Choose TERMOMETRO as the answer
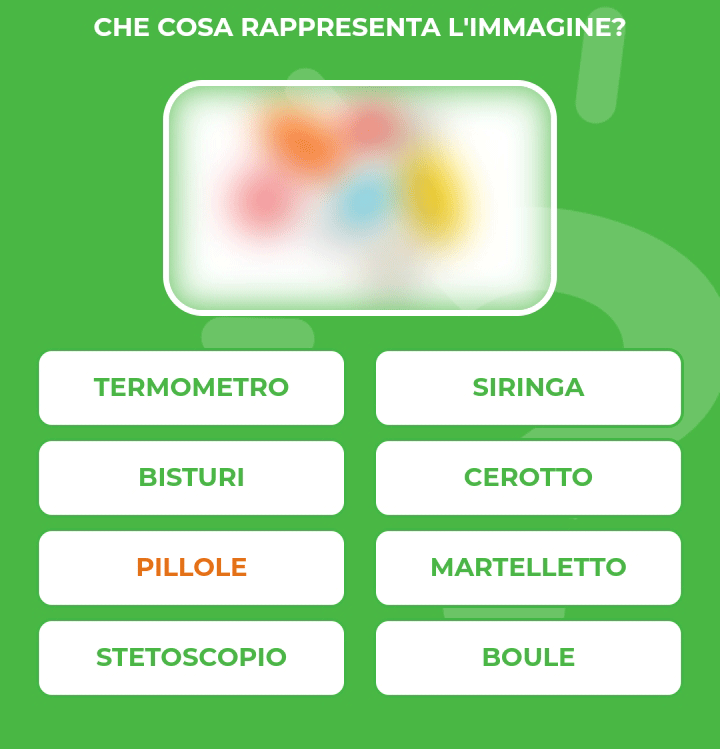 coord(191,387)
